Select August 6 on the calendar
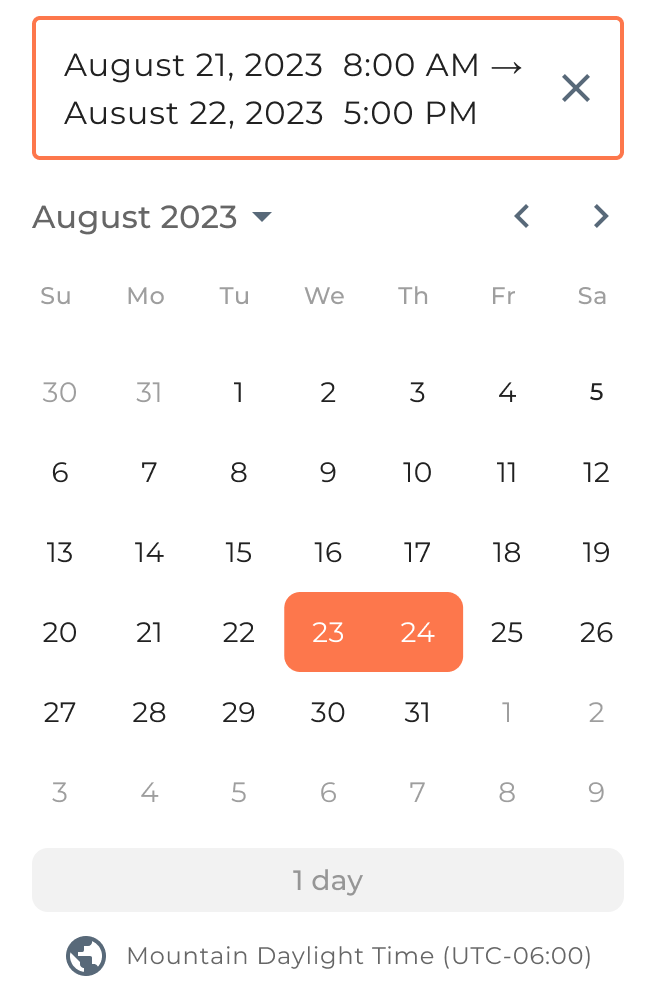This screenshot has width=656, height=1000. (x=60, y=472)
